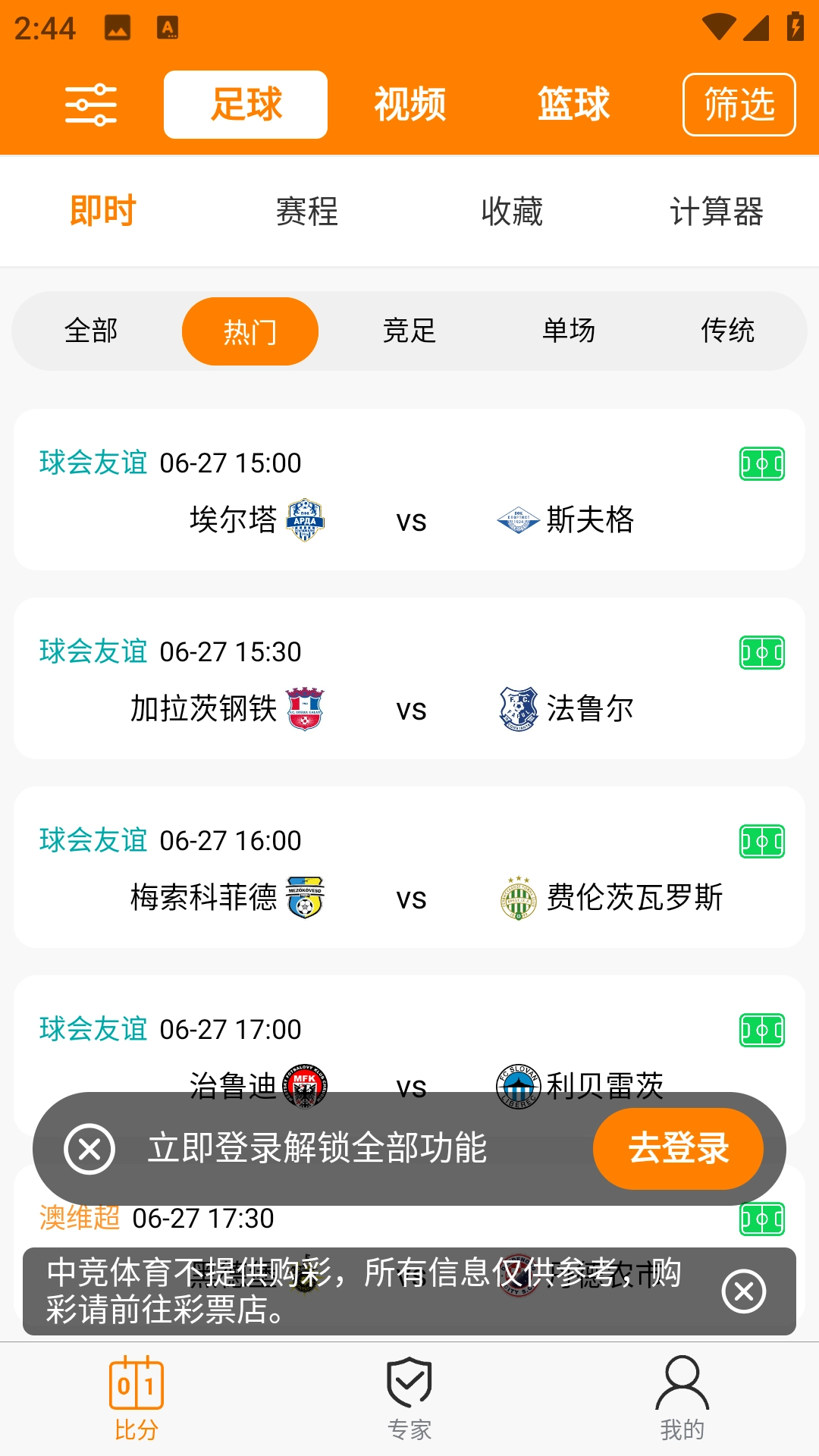Switch to the 视频 tab

point(409,105)
